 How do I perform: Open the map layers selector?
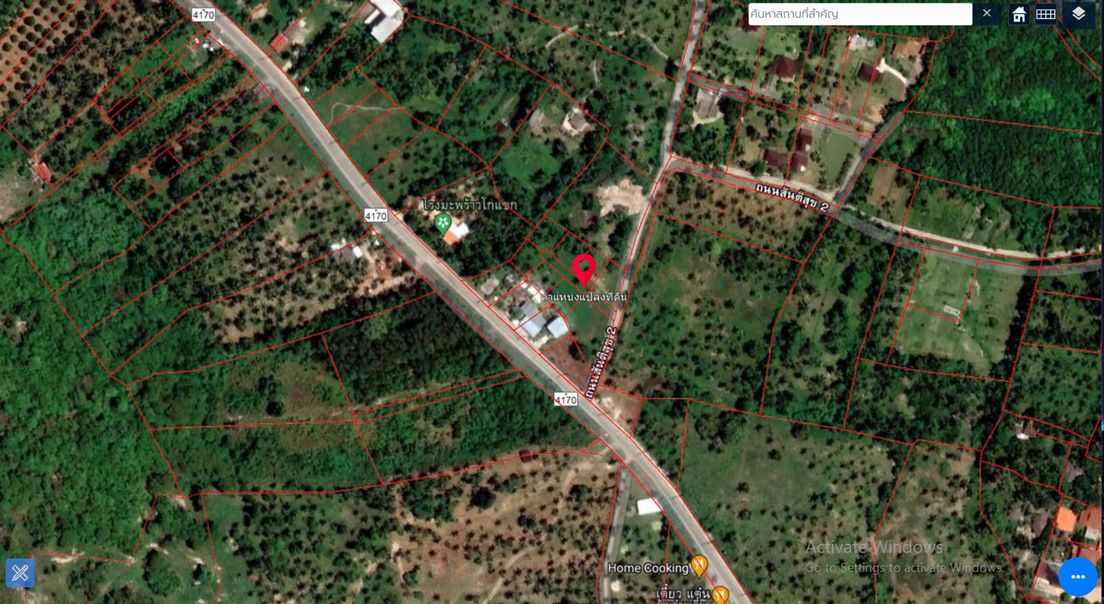point(1078,14)
